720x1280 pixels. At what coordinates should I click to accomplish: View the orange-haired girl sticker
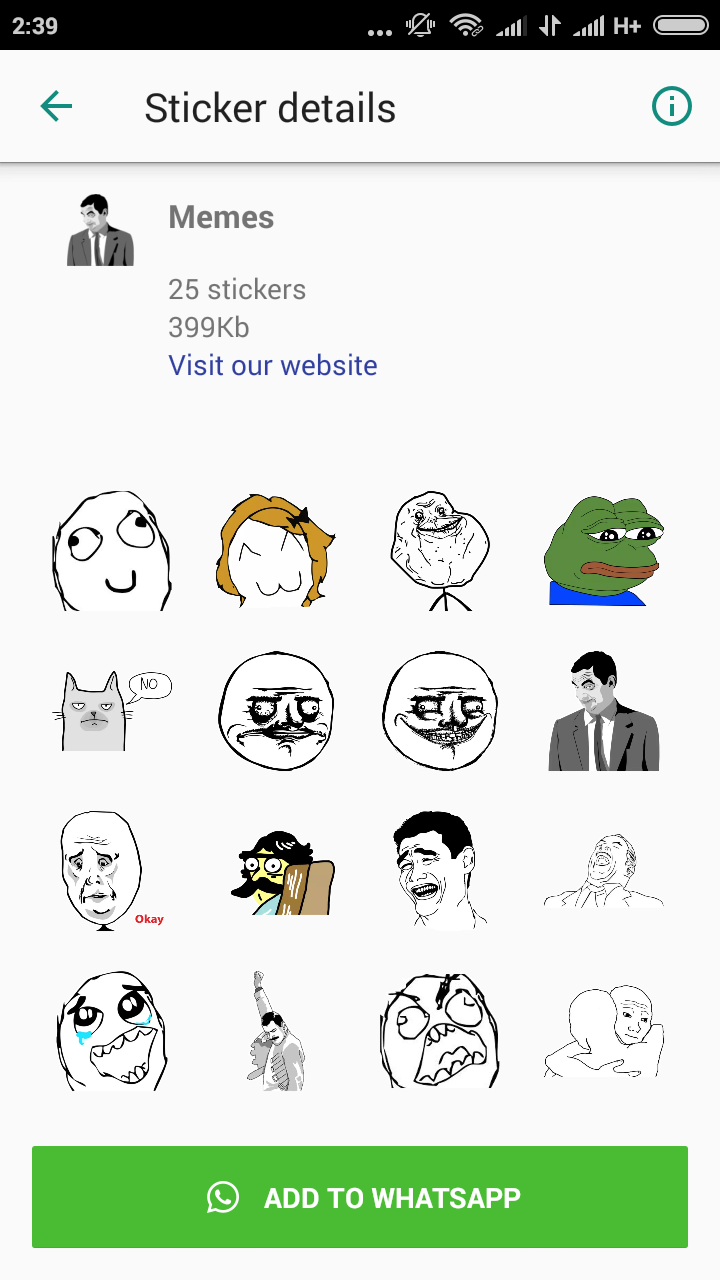[x=276, y=550]
